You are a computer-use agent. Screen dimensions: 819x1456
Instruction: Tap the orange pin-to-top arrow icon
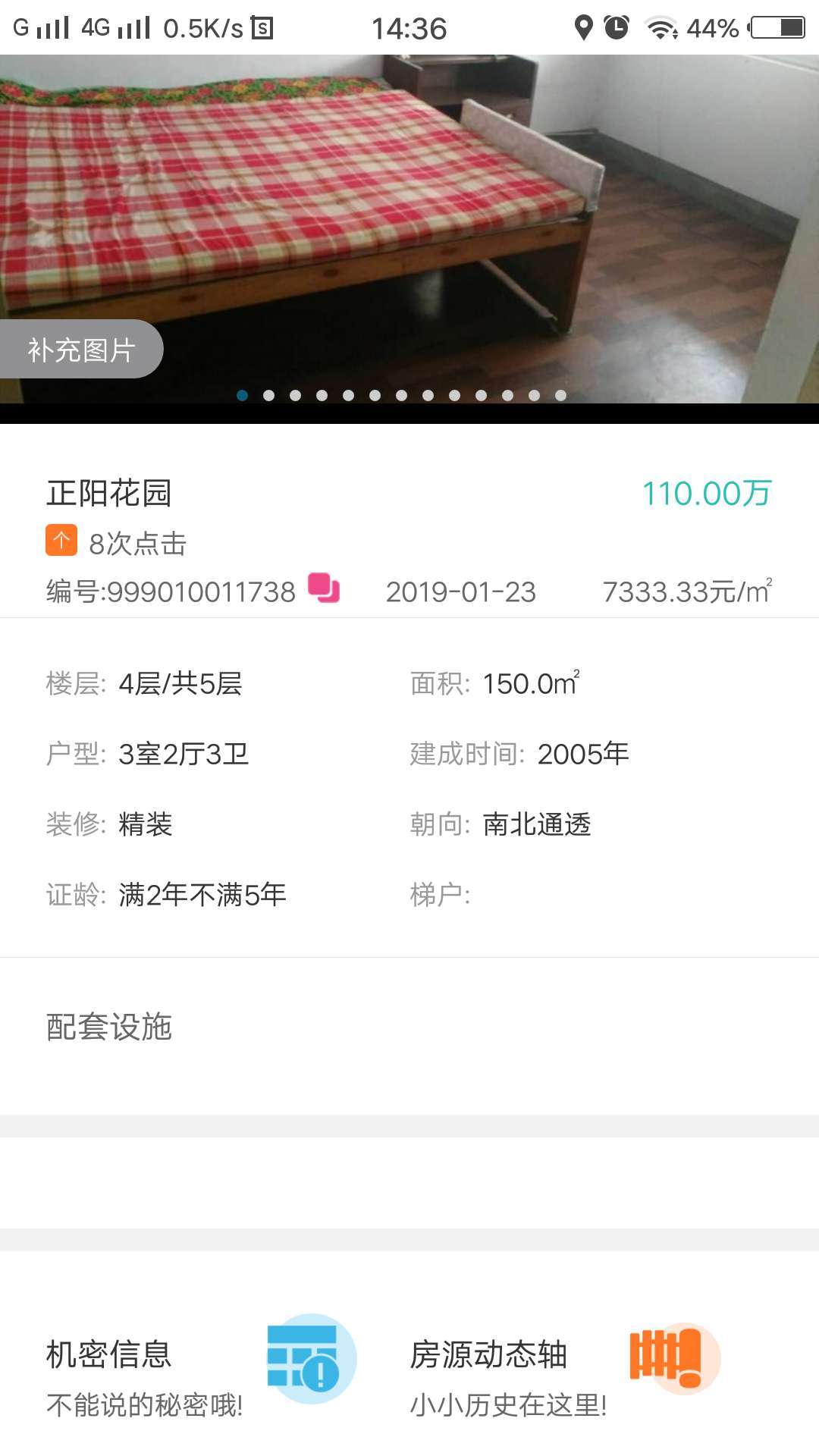(61, 541)
